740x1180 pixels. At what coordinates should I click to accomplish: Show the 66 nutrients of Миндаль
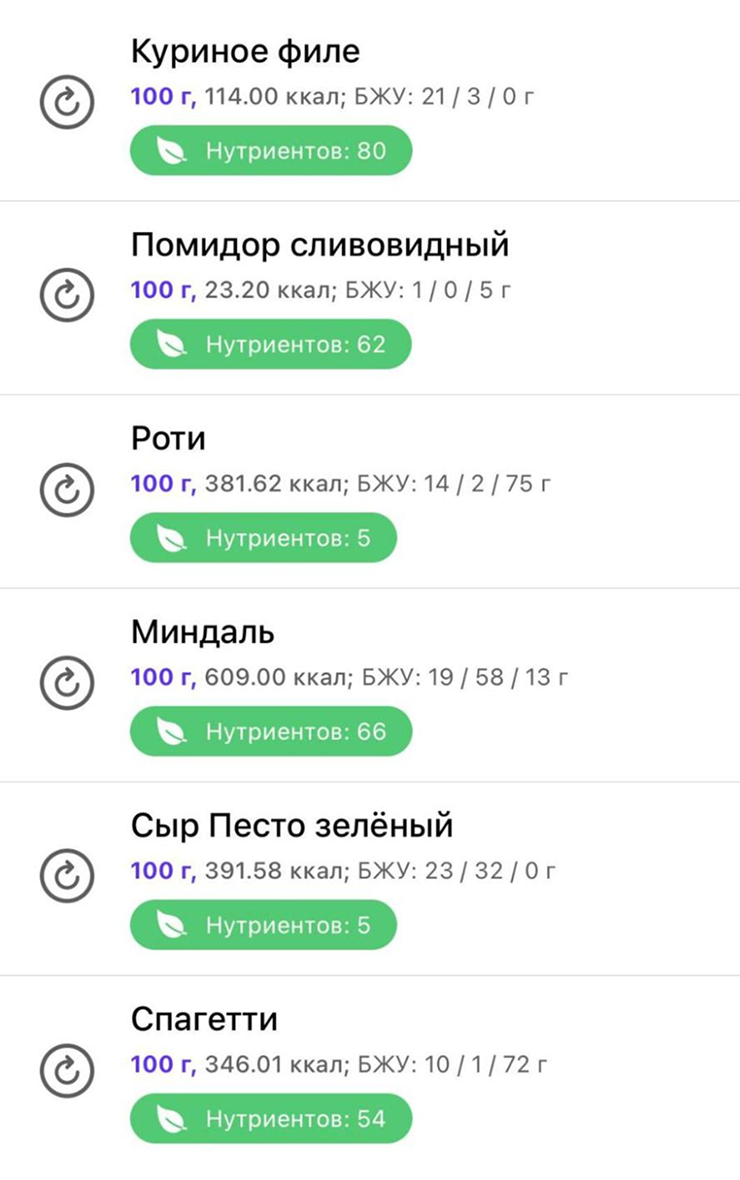[x=271, y=732]
